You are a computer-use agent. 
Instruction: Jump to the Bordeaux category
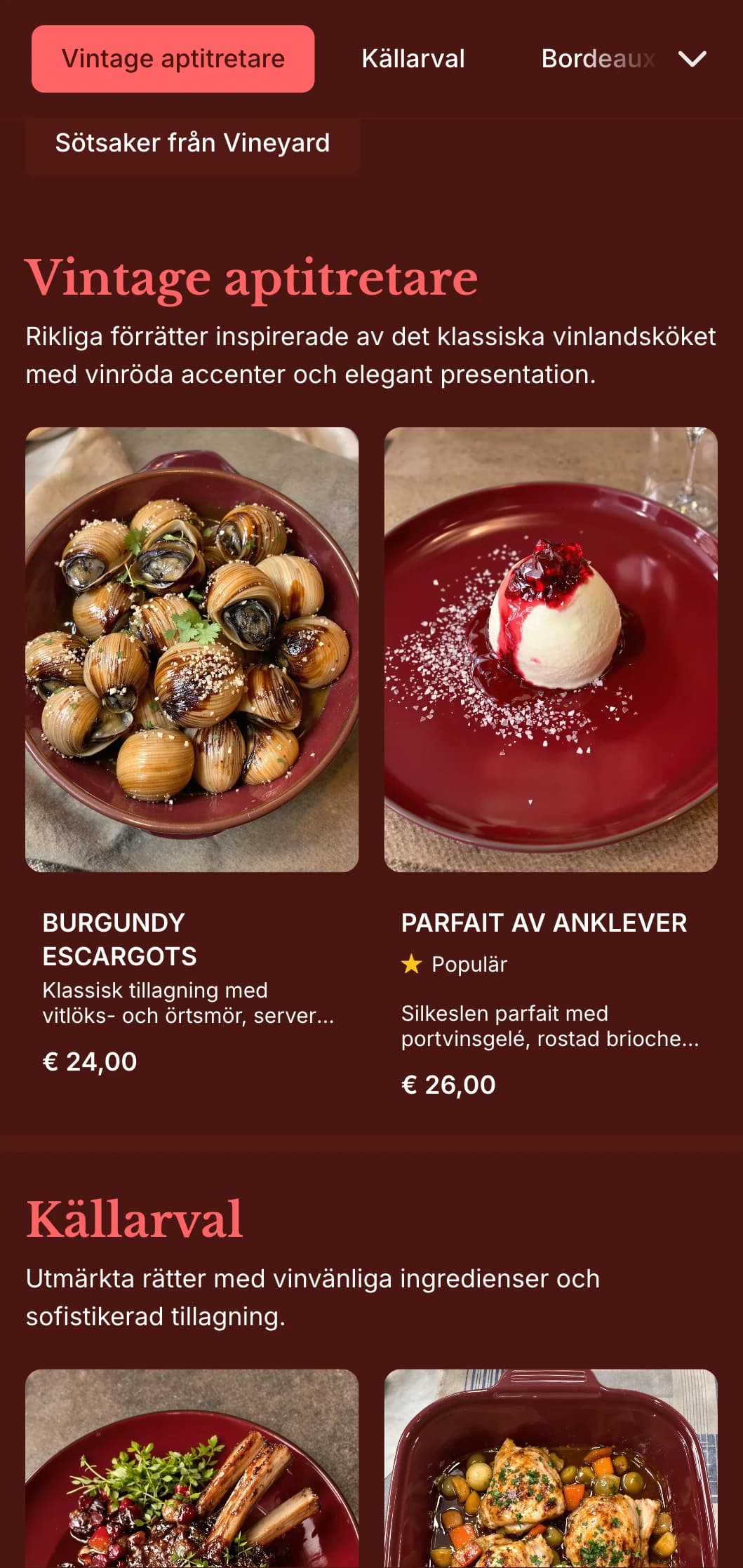[598, 59]
